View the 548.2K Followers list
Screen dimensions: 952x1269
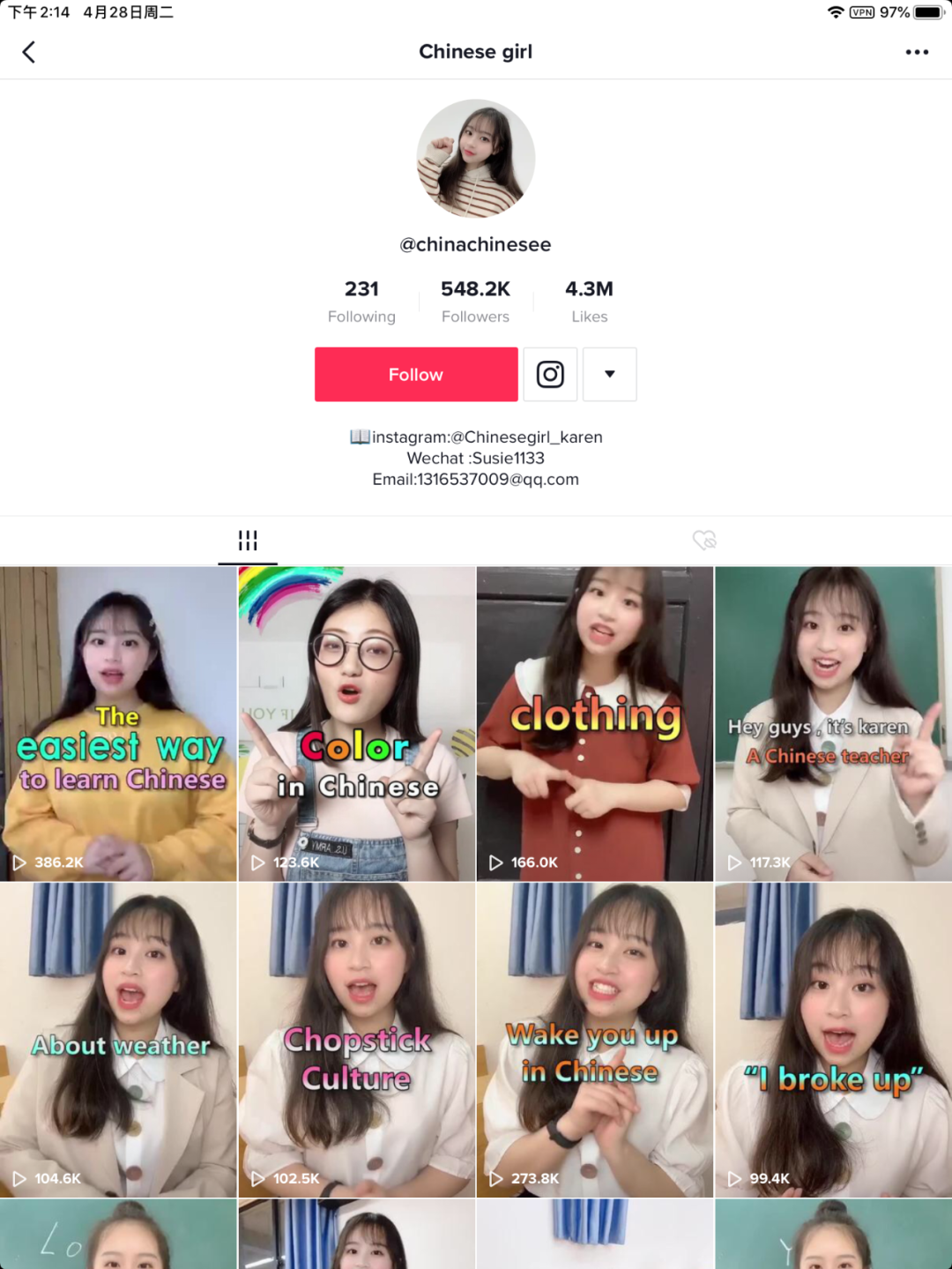(475, 302)
